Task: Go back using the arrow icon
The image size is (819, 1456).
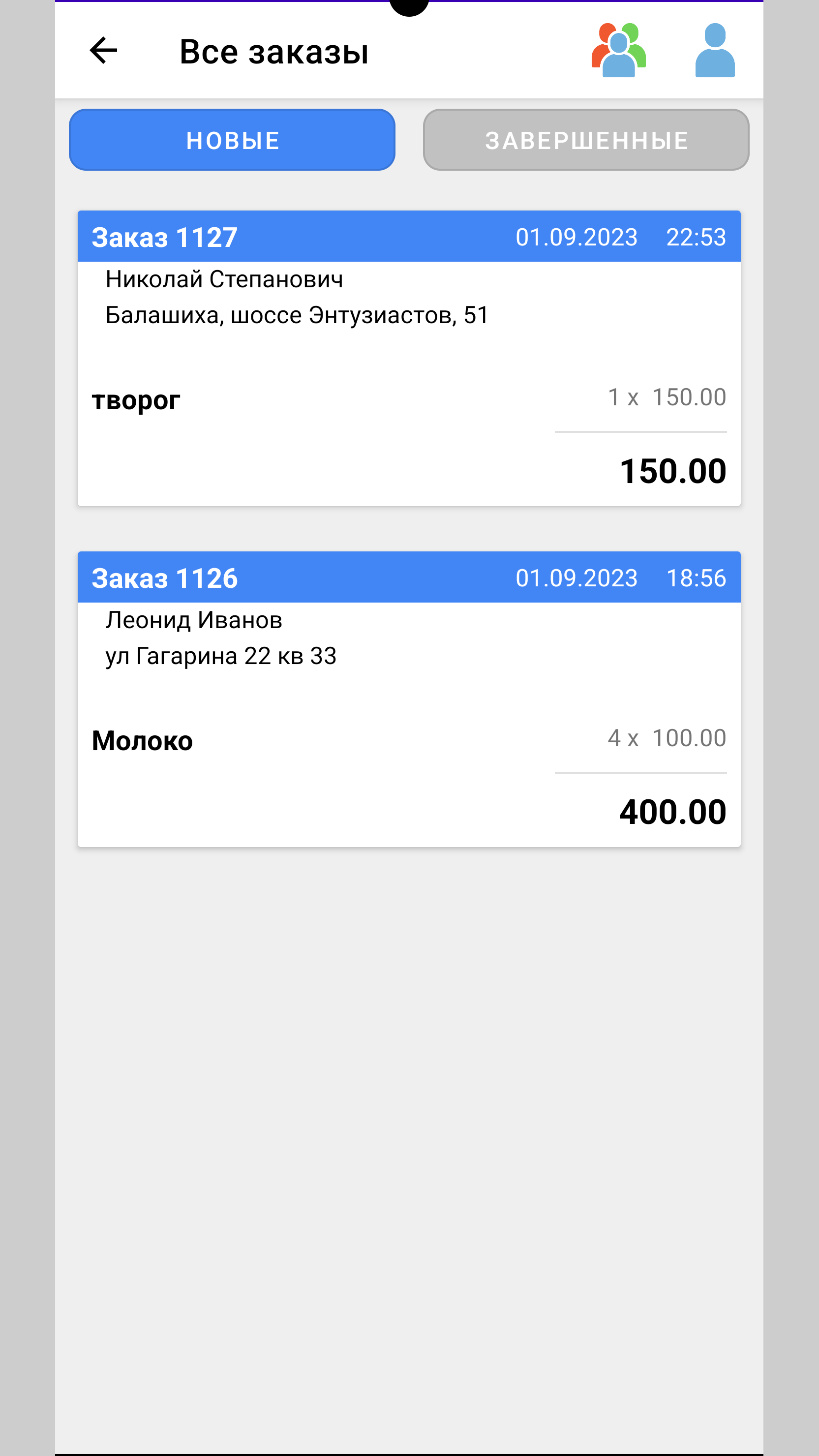Action: 103,50
